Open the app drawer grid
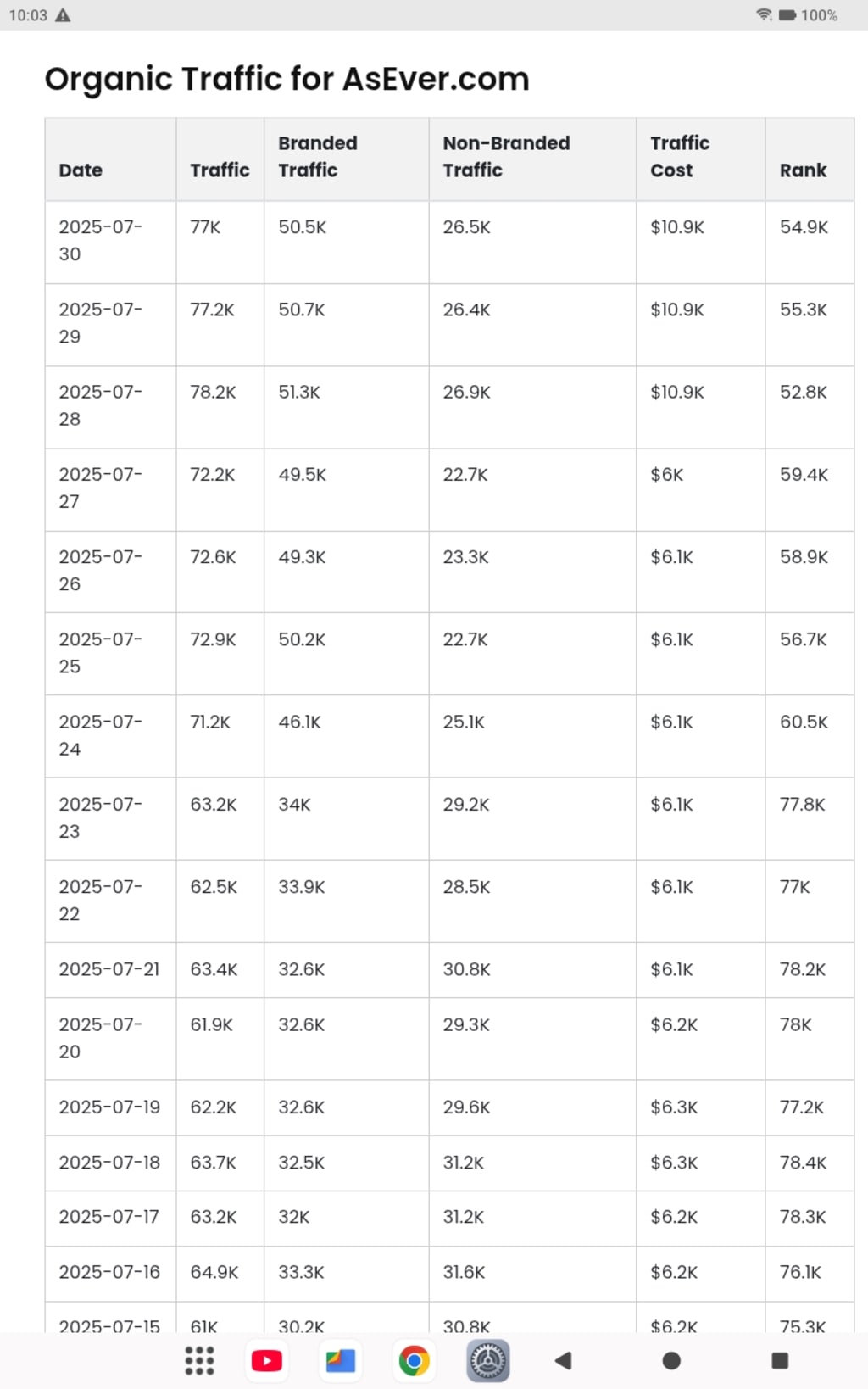 (x=199, y=1360)
